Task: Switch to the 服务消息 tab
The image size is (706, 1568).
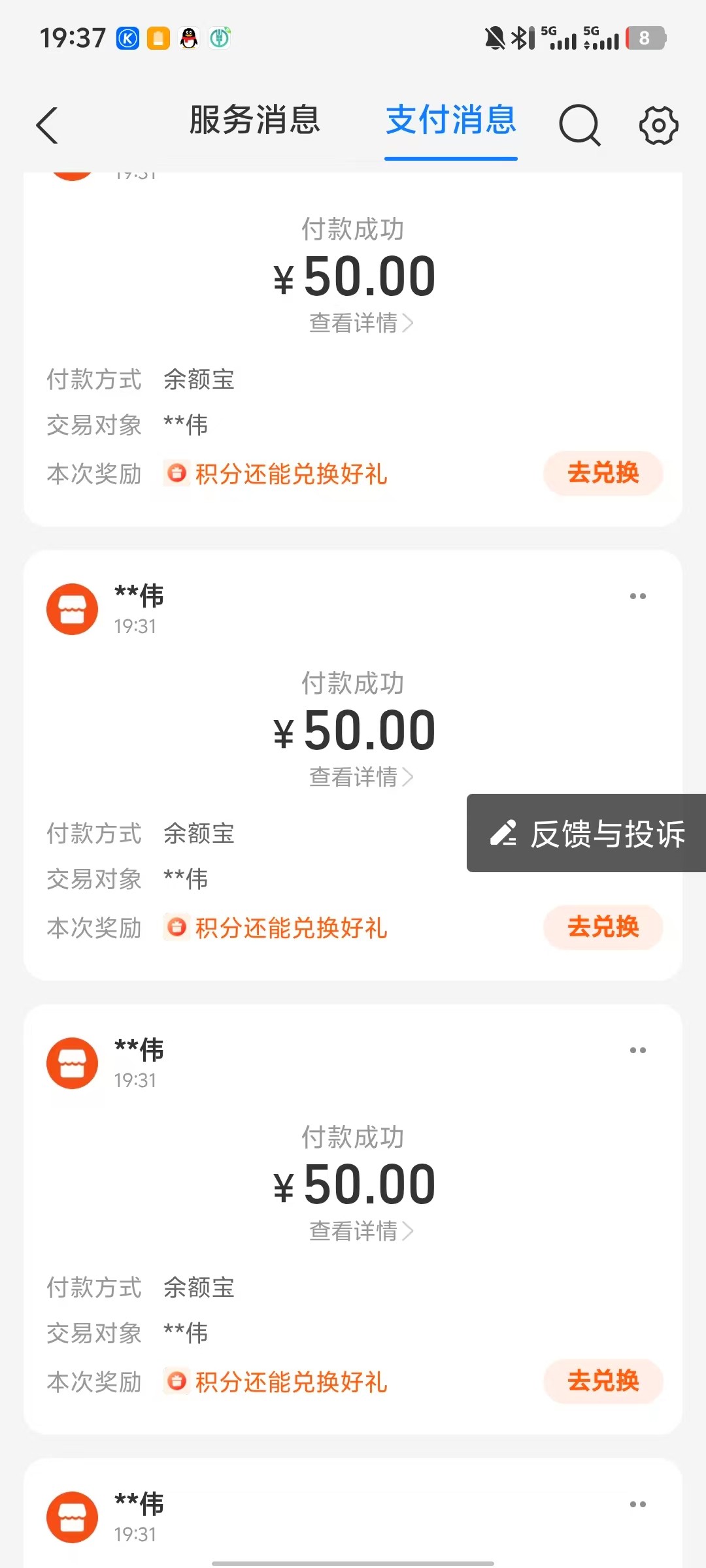Action: (x=255, y=120)
